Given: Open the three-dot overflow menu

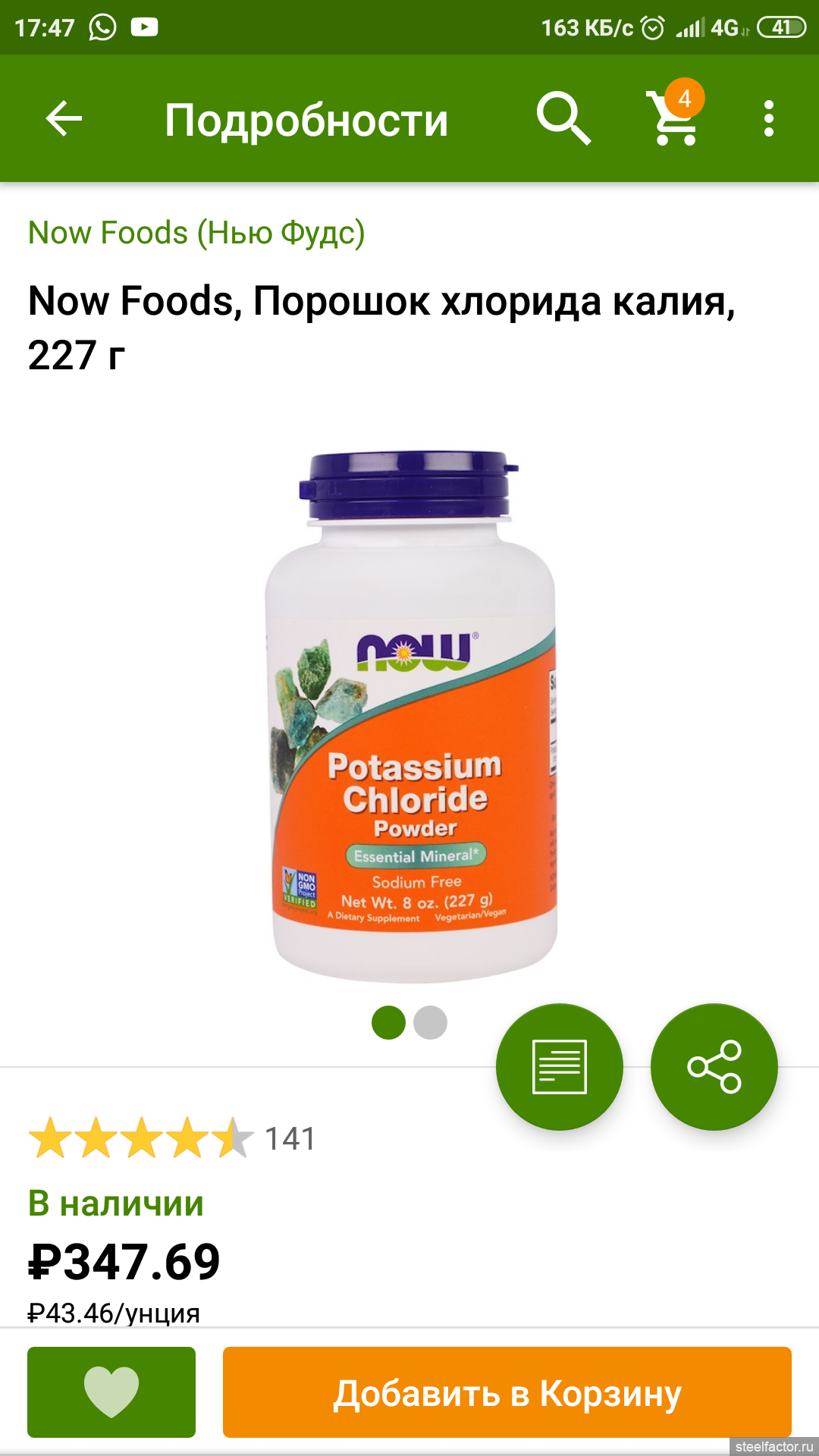Looking at the screenshot, I should [x=769, y=119].
